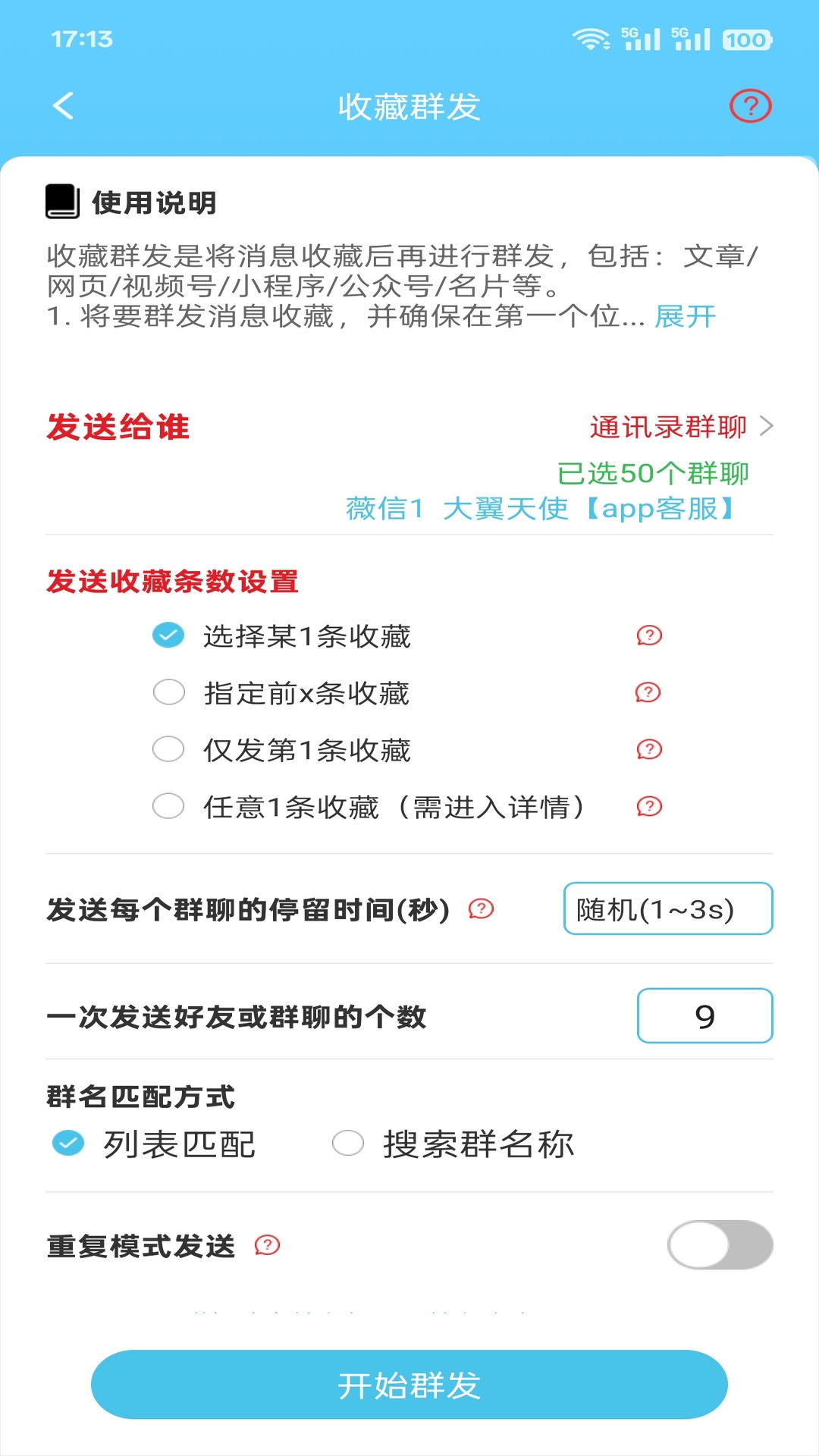Choose 搜索群名称 matching mode

point(348,1142)
